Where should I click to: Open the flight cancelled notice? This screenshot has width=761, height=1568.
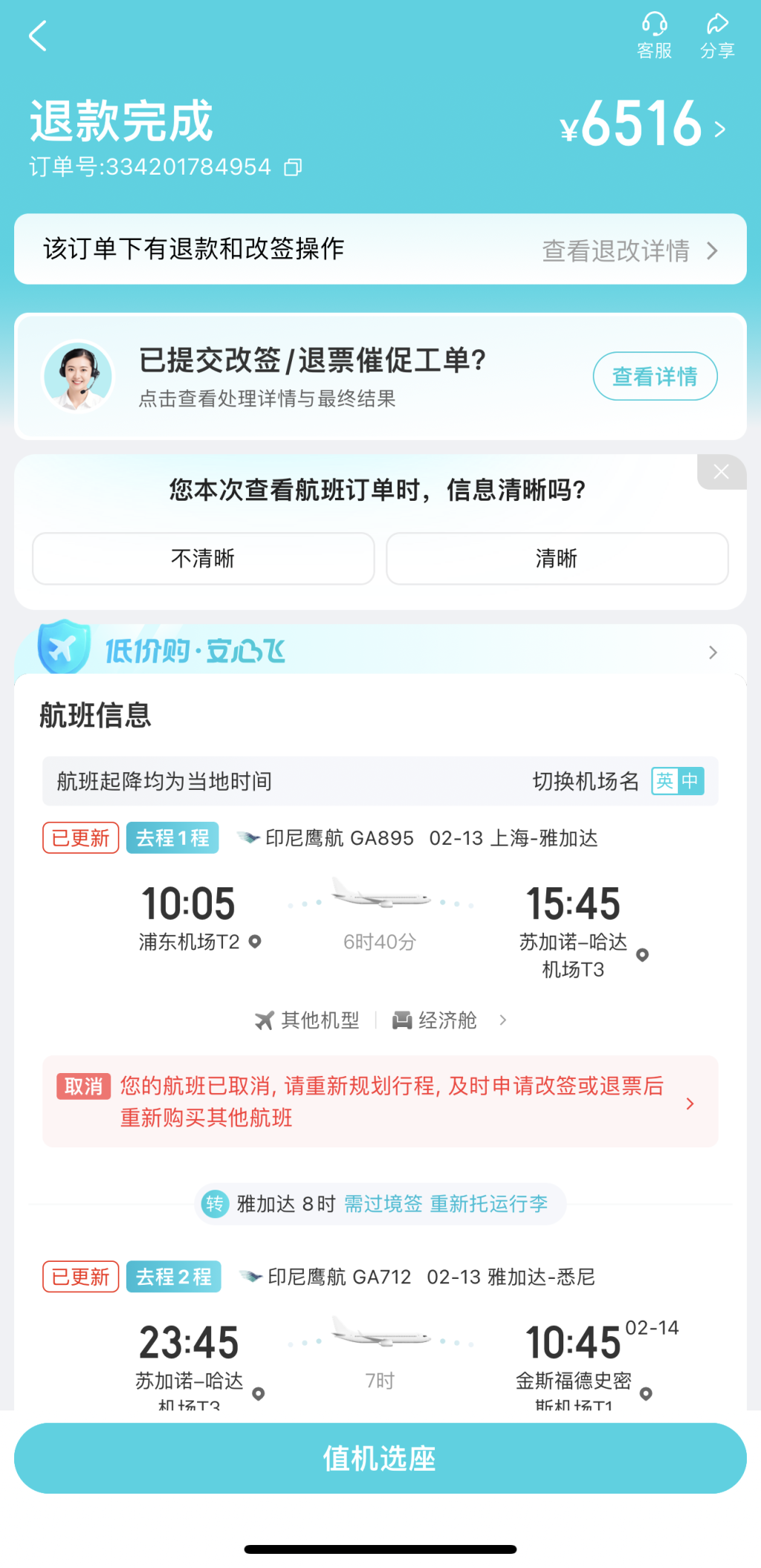[380, 1101]
